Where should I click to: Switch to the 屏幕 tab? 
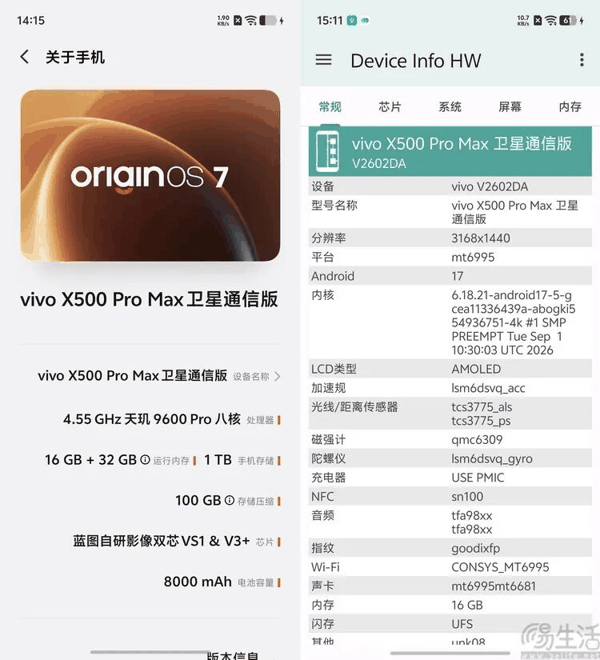point(510,107)
